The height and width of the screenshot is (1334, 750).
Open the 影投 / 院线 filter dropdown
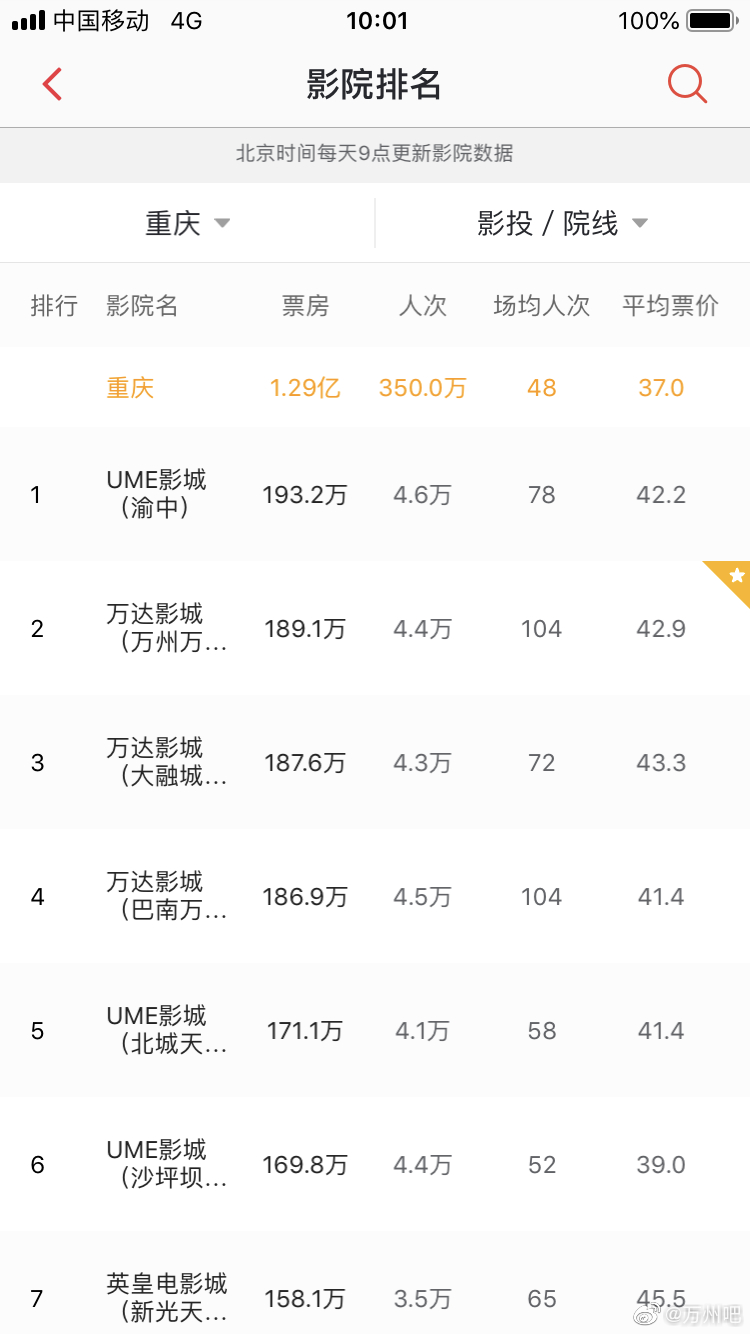(x=562, y=223)
